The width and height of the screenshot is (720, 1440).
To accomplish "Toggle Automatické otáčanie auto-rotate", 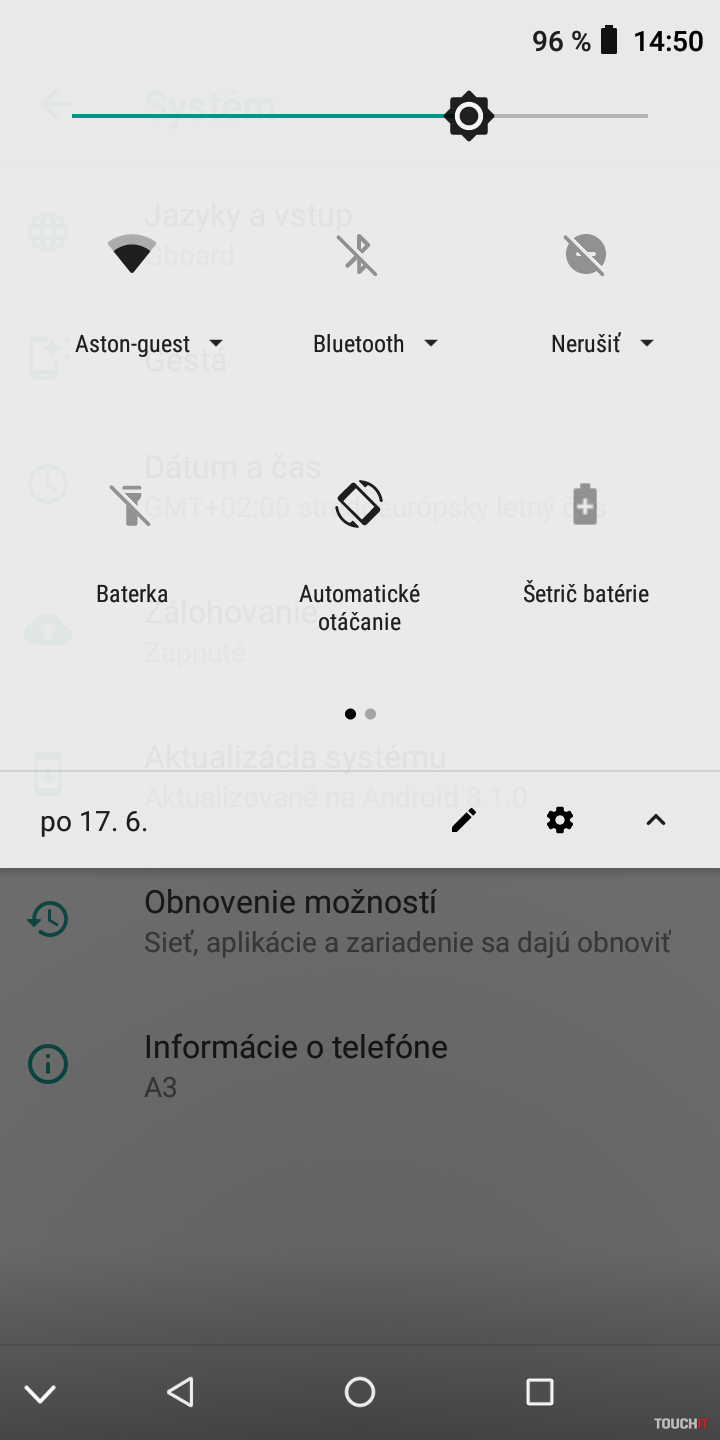I will 359,505.
